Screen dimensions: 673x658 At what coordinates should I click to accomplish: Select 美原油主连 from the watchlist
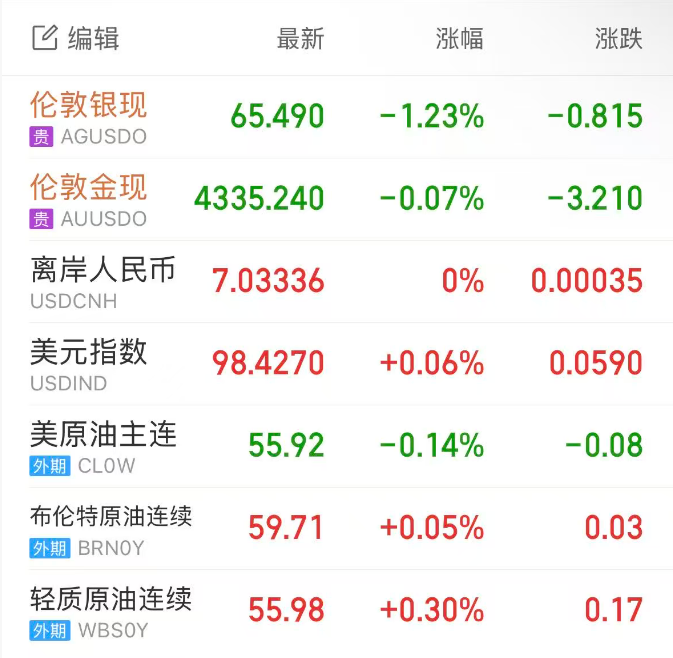104,445
